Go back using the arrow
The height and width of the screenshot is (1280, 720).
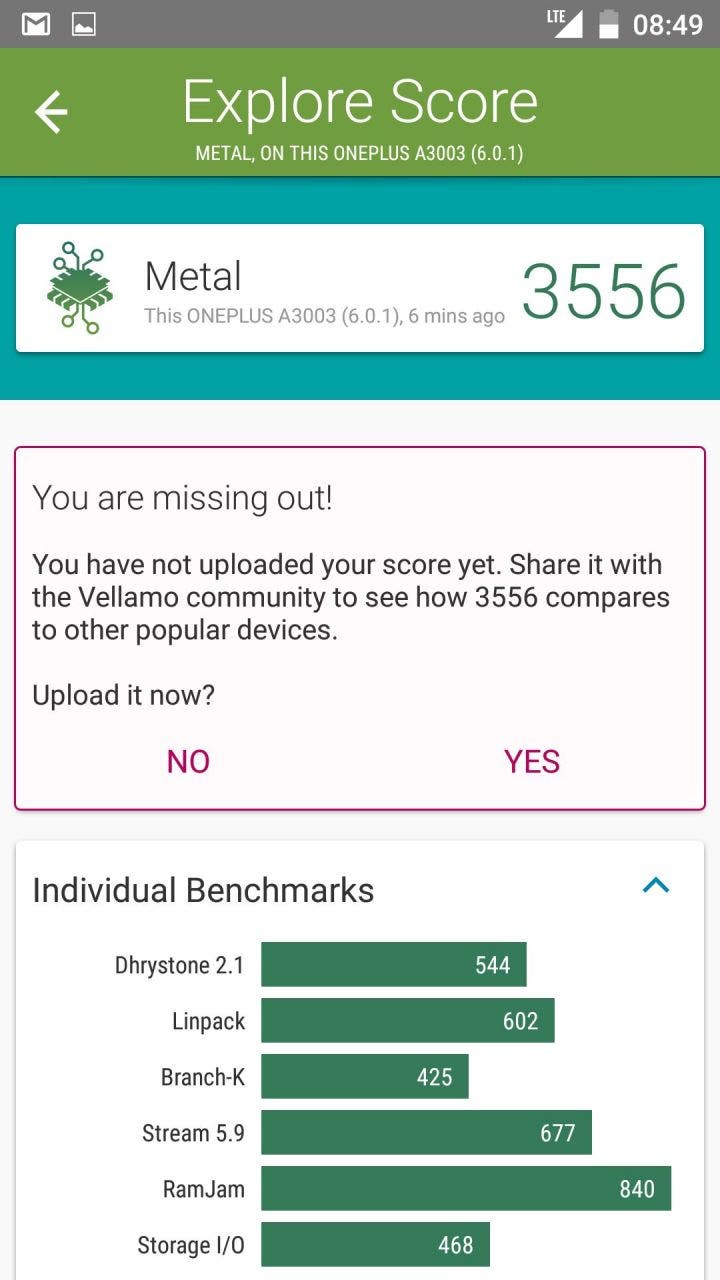[51, 112]
